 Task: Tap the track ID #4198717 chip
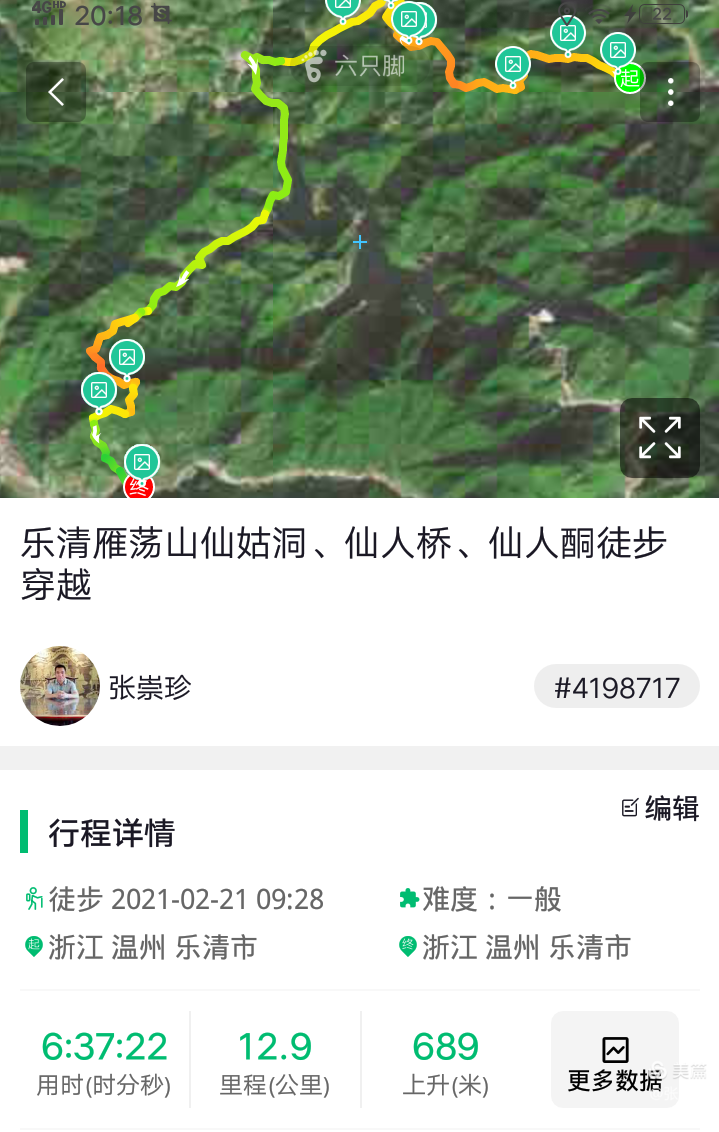pos(616,687)
